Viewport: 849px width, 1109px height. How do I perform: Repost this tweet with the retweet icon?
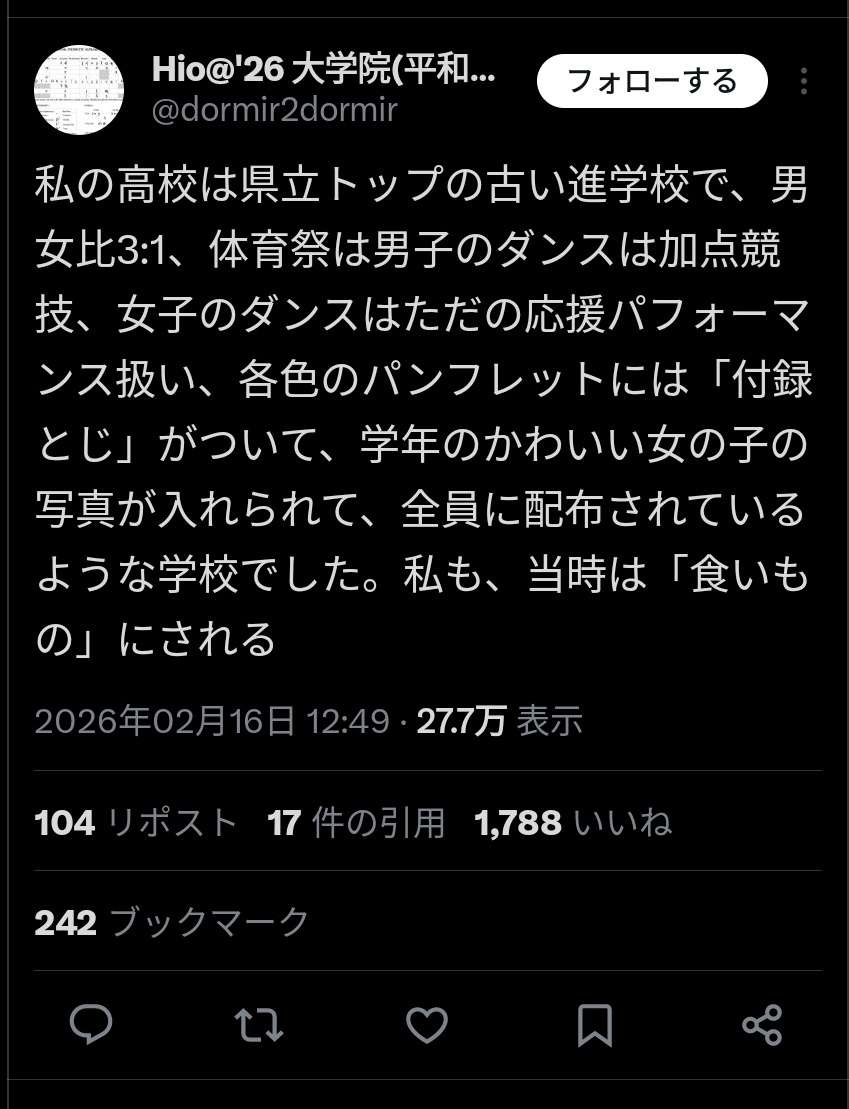coord(258,1024)
